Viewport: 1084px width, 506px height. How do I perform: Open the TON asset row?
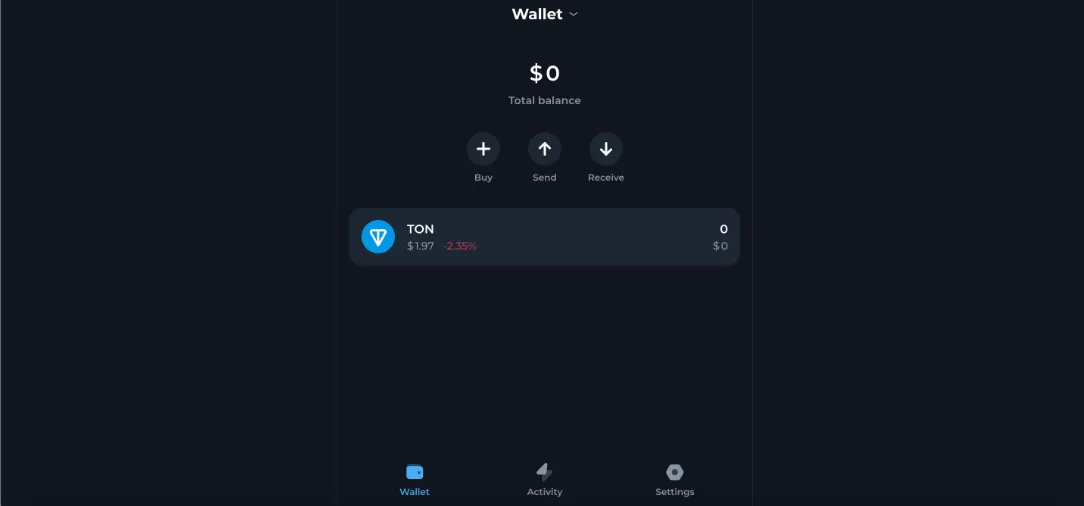tap(544, 237)
